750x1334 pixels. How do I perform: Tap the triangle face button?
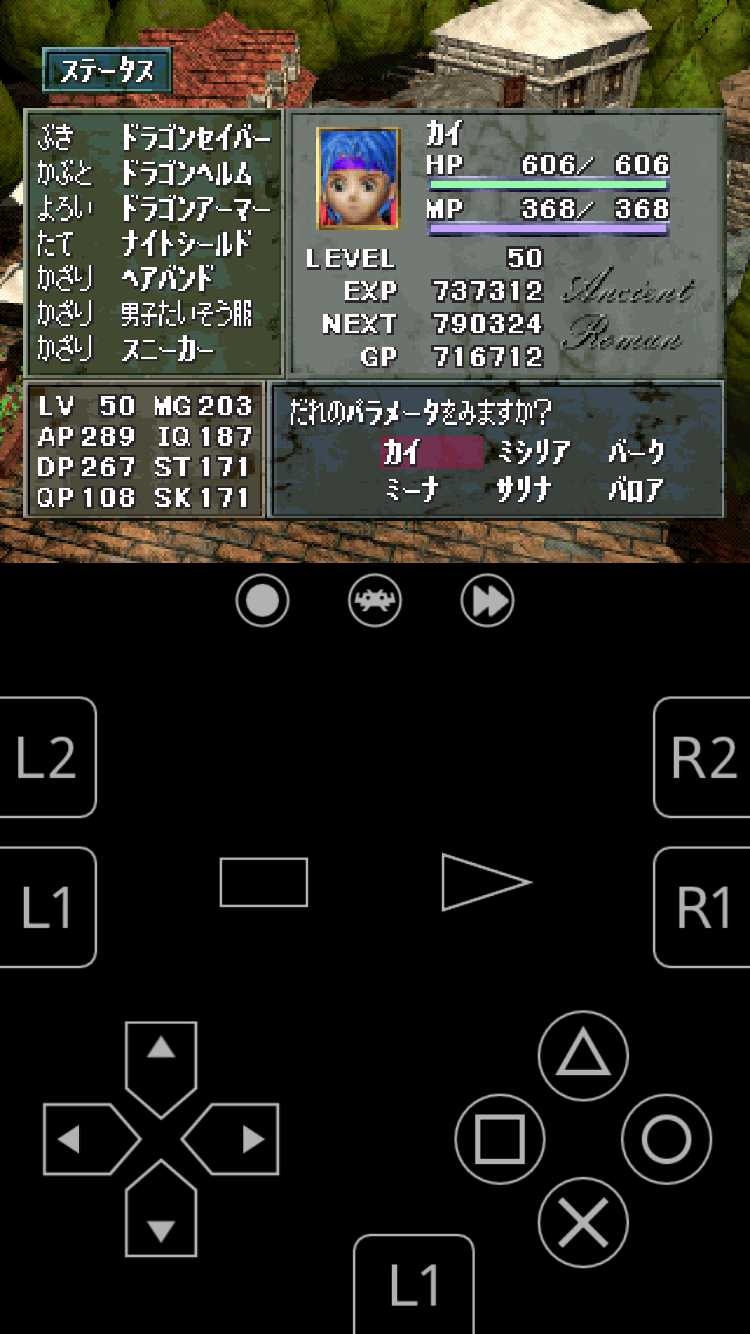[x=583, y=1056]
